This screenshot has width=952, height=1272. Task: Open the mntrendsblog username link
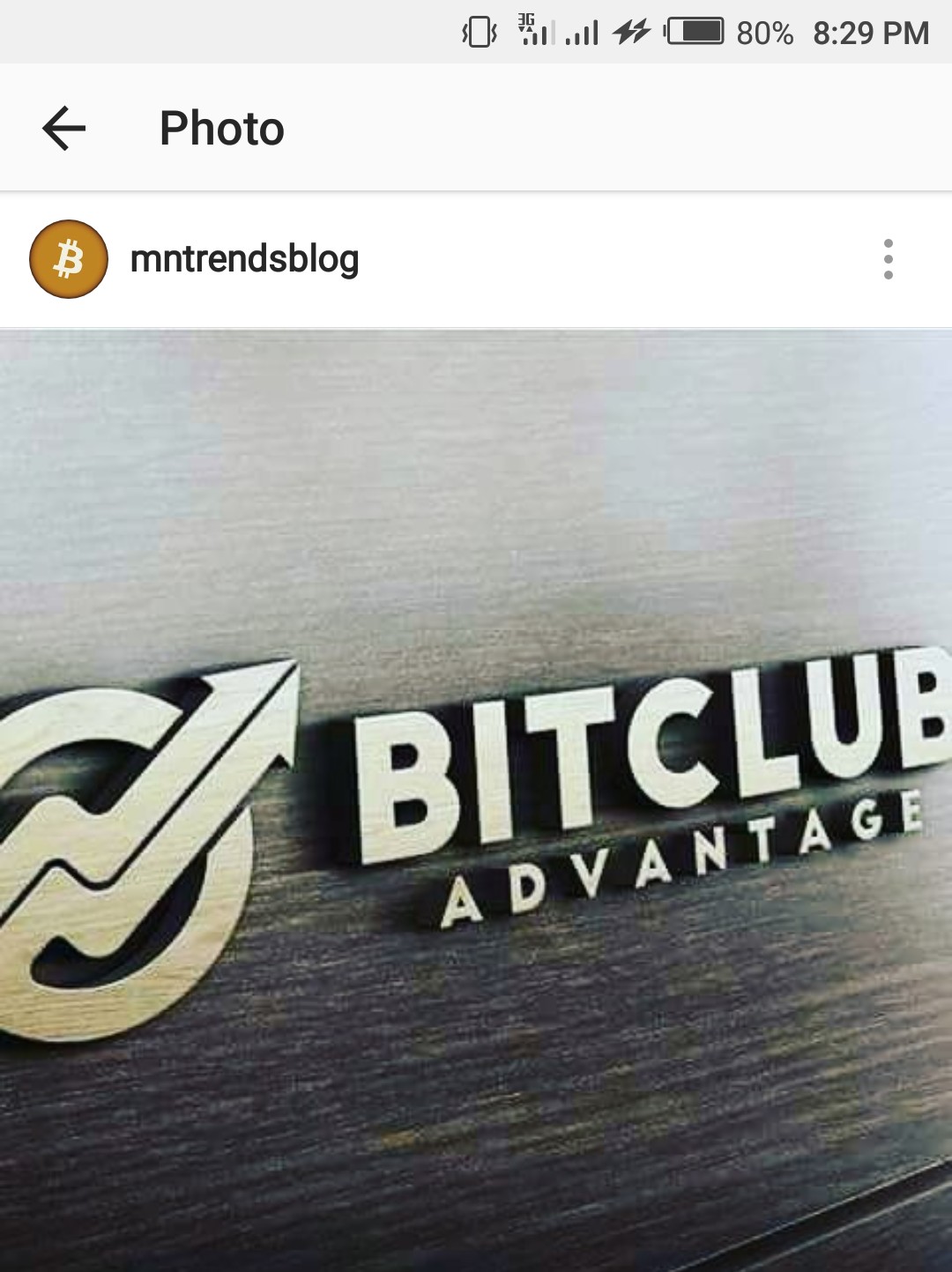(244, 259)
